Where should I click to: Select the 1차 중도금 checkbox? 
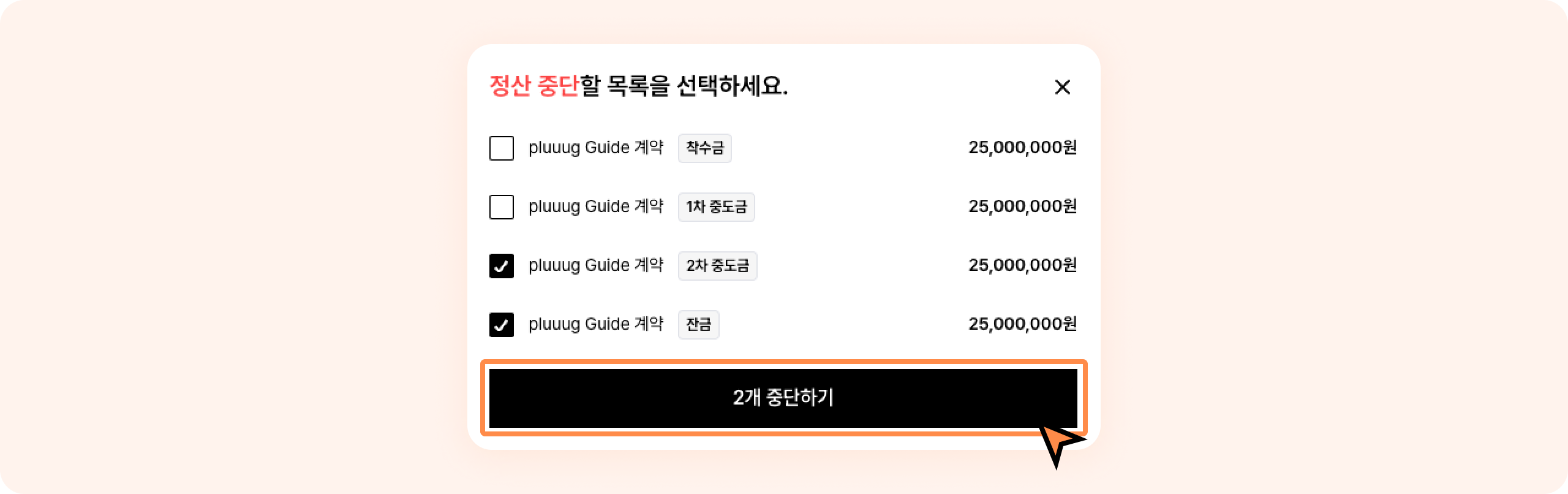click(501, 207)
